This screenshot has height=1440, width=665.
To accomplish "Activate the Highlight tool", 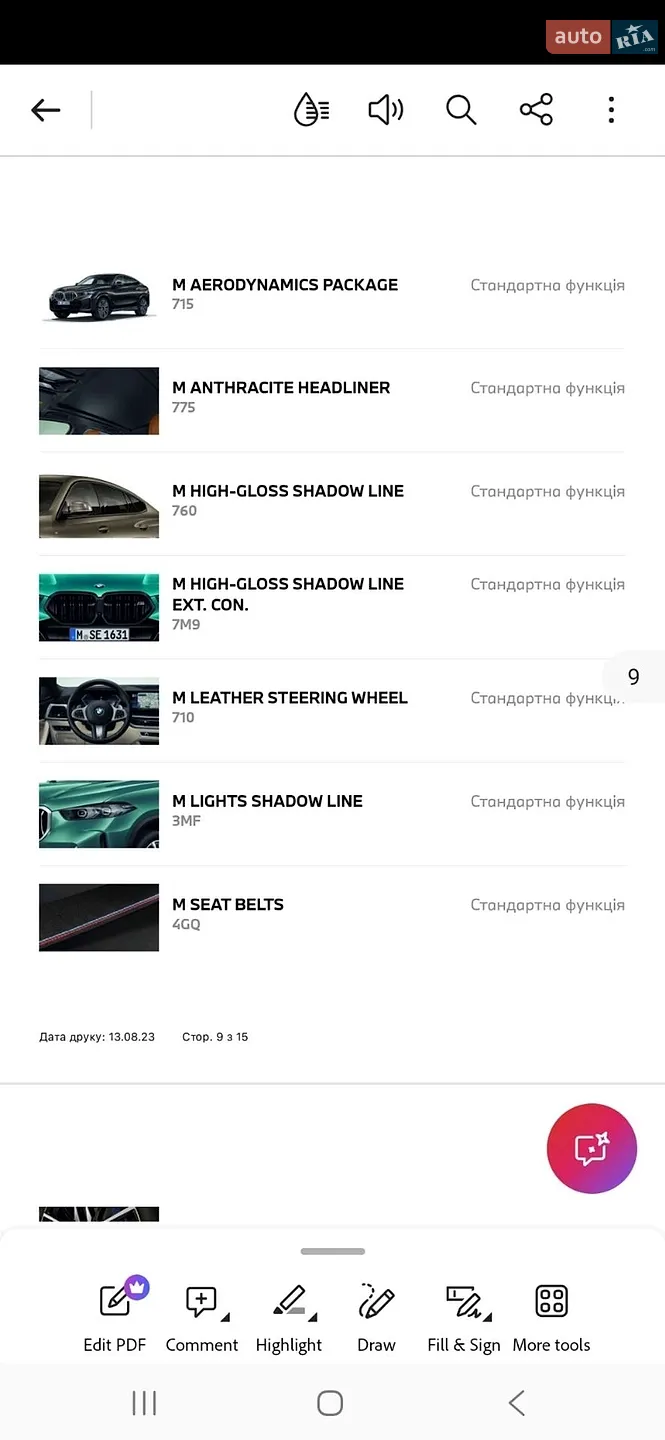I will 289,1317.
